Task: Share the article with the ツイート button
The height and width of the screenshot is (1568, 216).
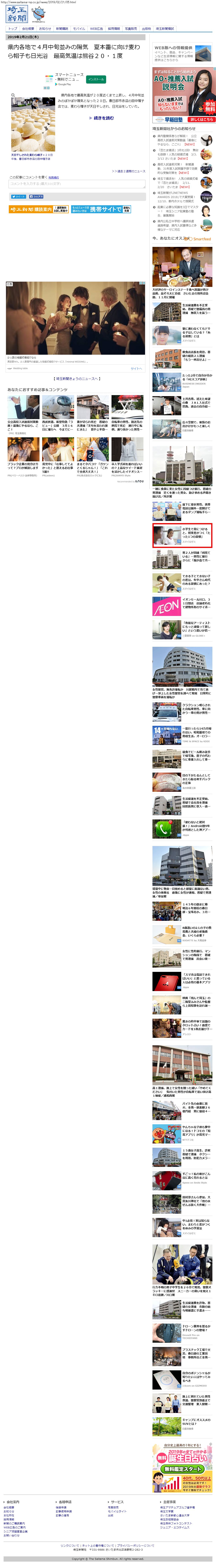Action: [x=18, y=197]
